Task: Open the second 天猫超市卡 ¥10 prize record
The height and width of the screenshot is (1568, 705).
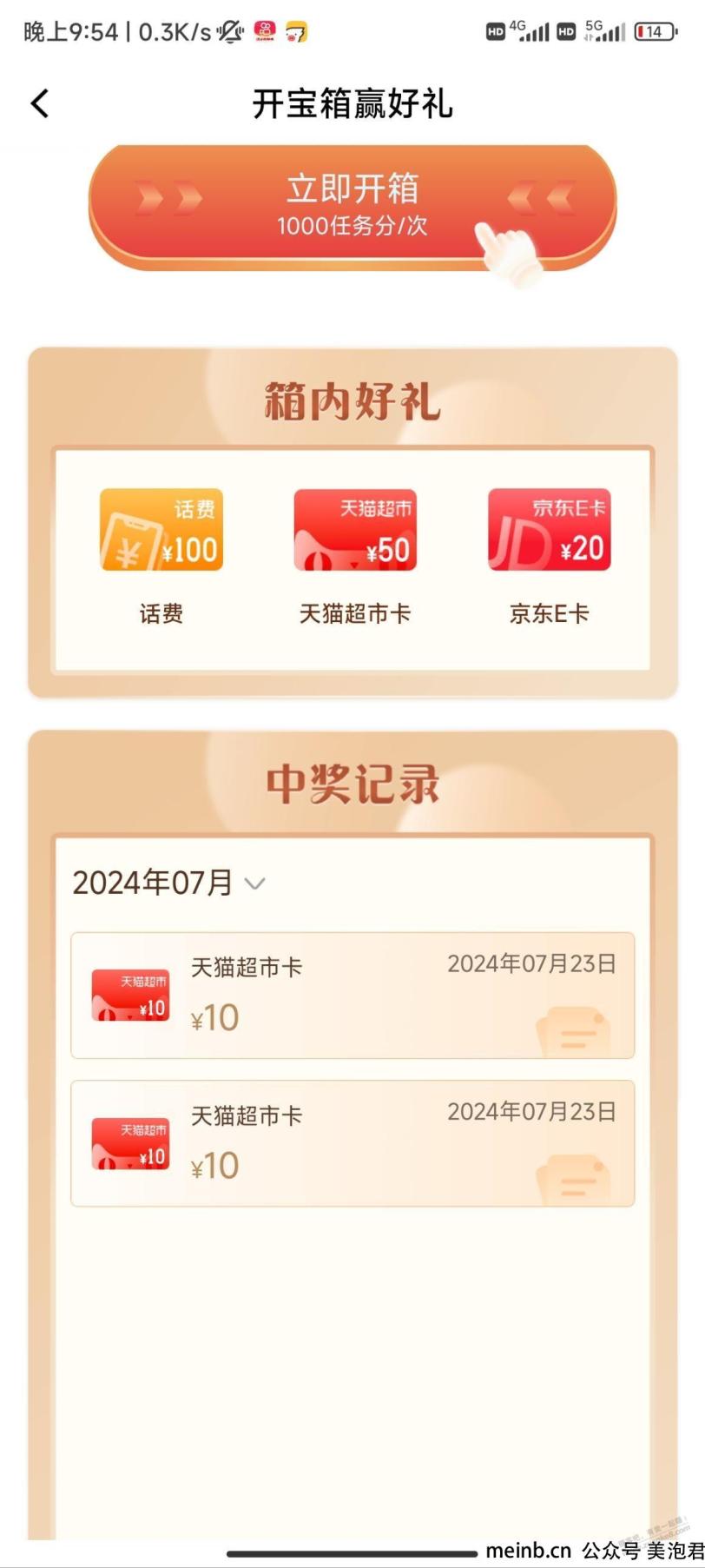Action: [352, 1143]
